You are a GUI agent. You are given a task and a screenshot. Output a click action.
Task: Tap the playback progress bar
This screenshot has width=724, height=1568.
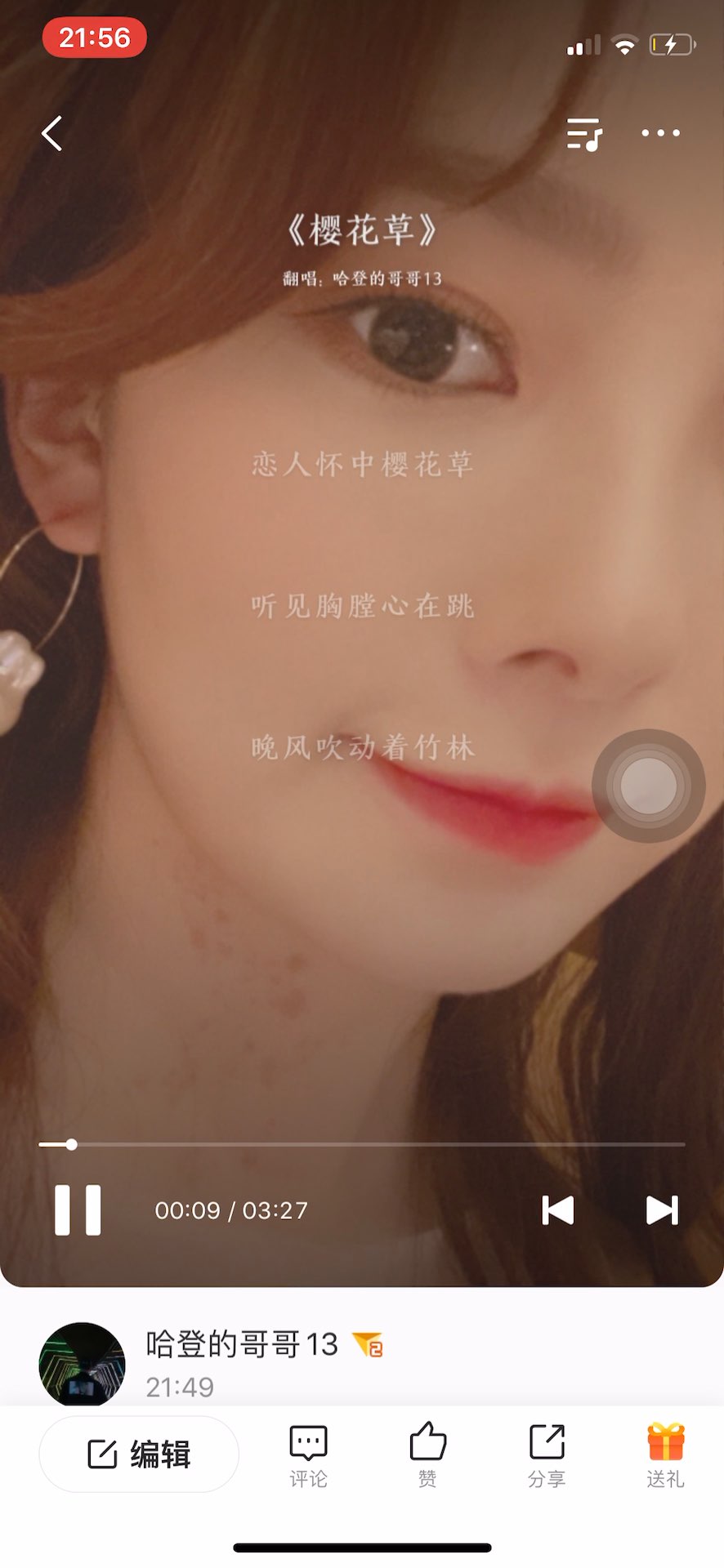click(361, 1144)
